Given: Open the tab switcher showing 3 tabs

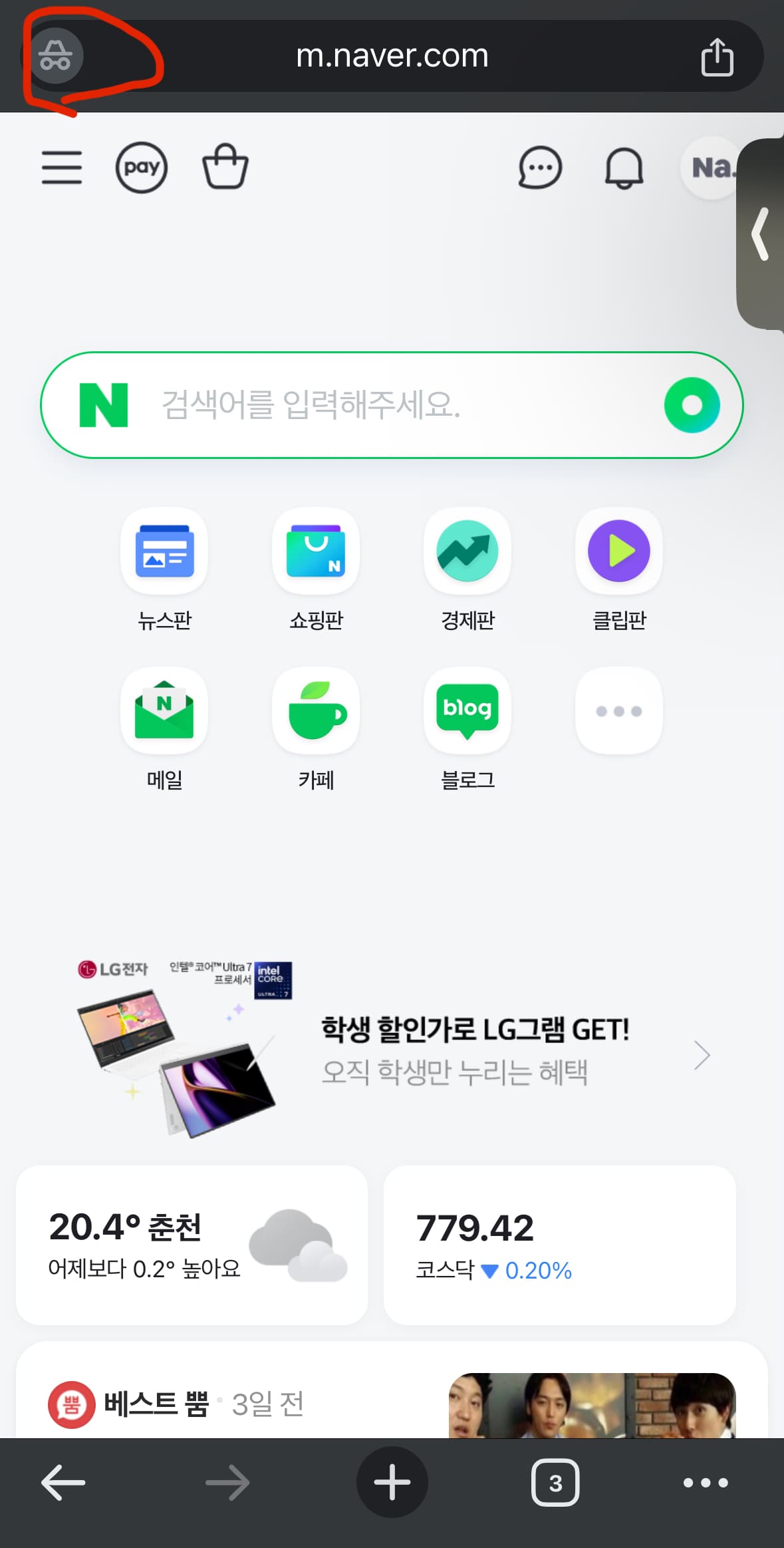Looking at the screenshot, I should (x=556, y=1482).
